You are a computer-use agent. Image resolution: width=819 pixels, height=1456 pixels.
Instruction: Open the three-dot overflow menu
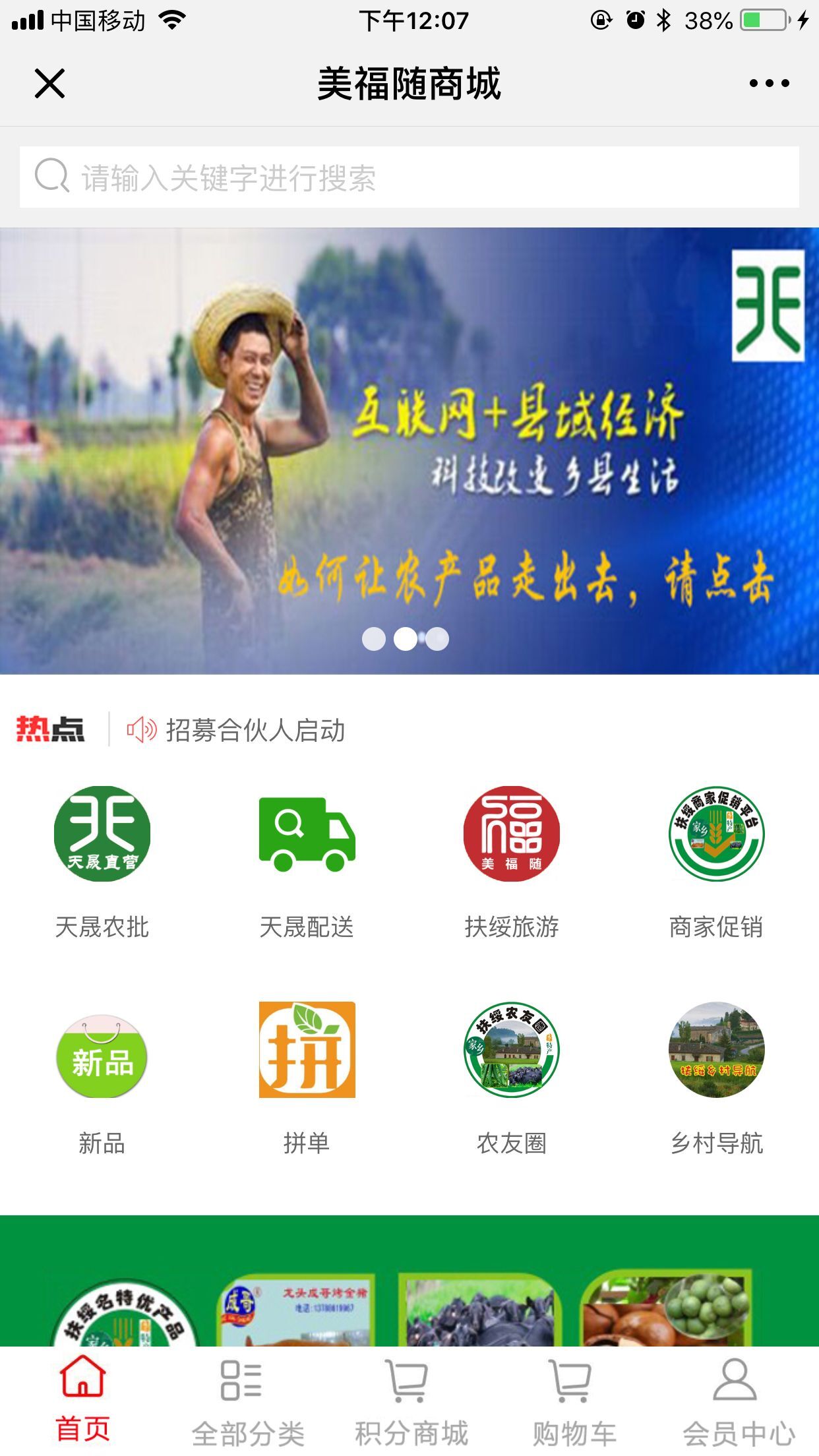point(769,84)
